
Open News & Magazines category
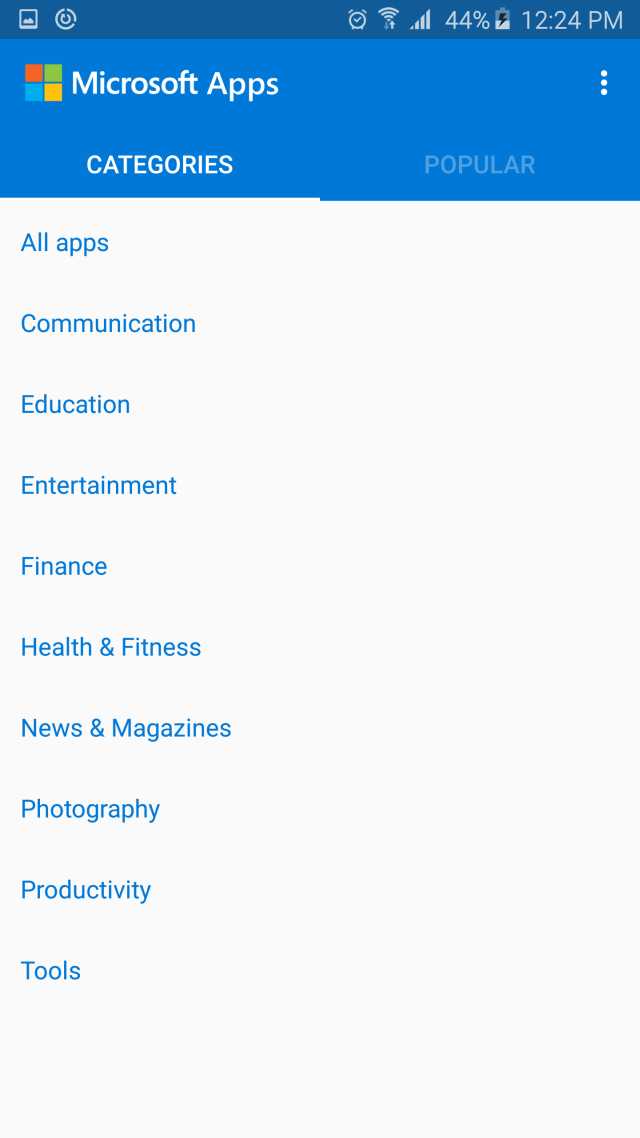[x=126, y=729]
